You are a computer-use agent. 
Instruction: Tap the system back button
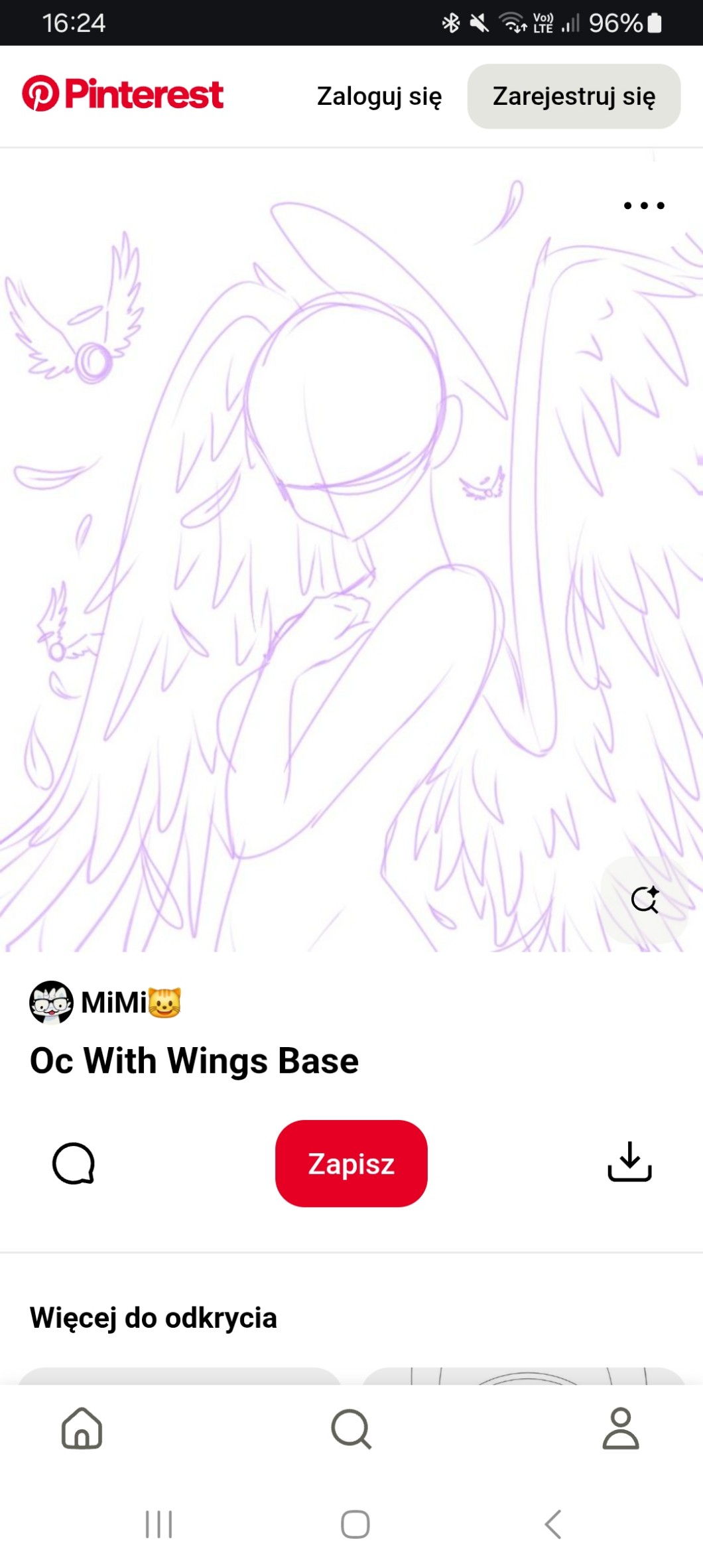[x=553, y=1524]
